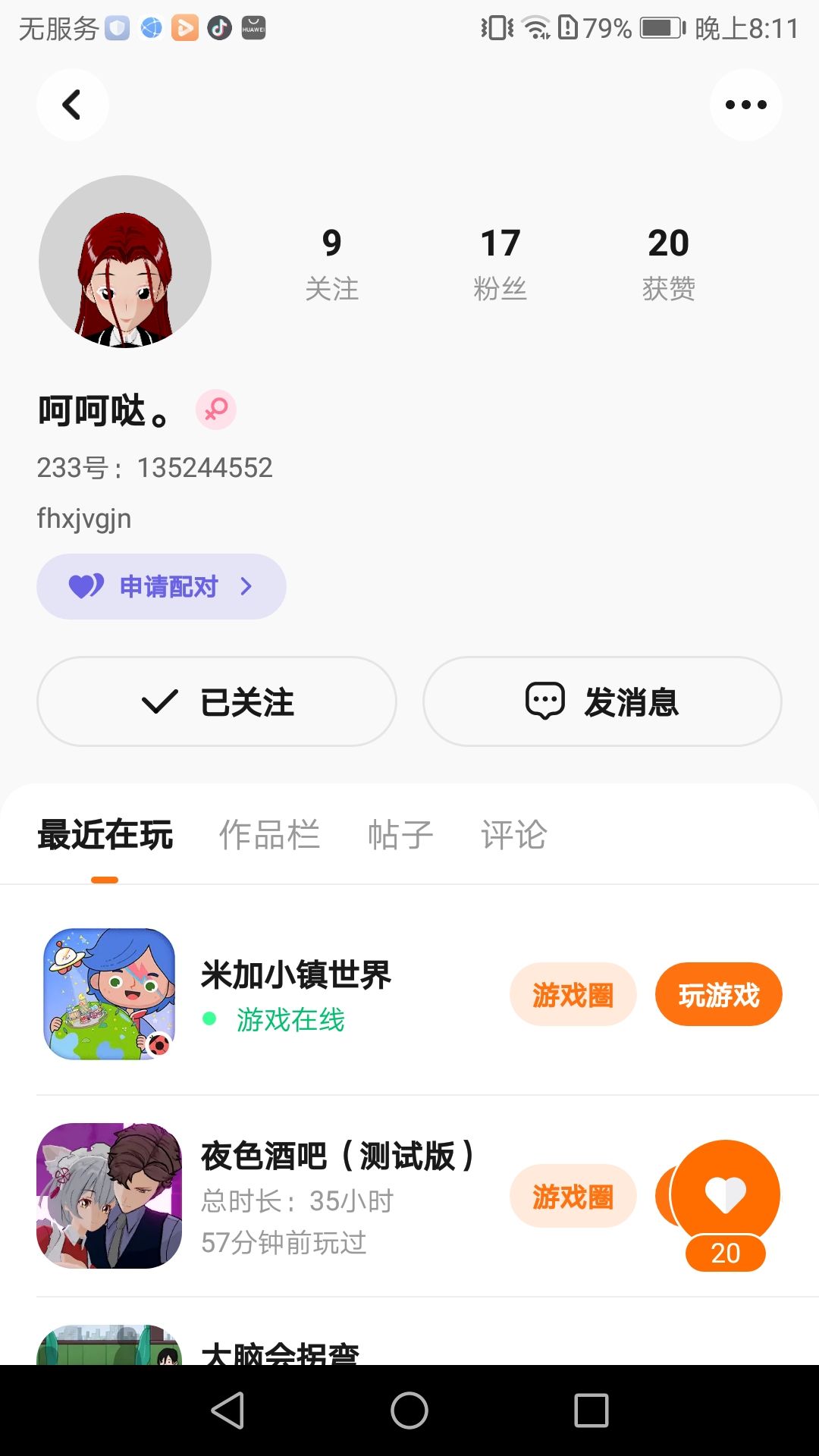
Task: Select the 最近在玩 tab
Action: (105, 835)
